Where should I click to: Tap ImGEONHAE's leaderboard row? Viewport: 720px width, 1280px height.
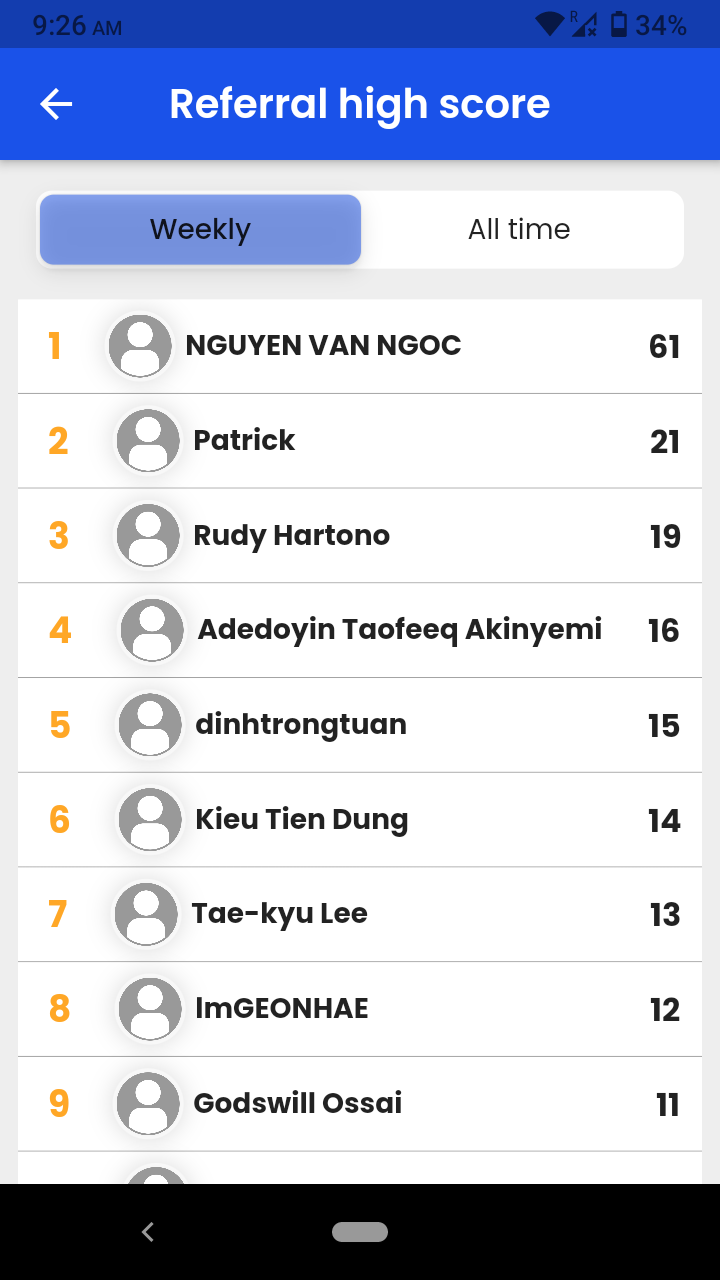(360, 1009)
